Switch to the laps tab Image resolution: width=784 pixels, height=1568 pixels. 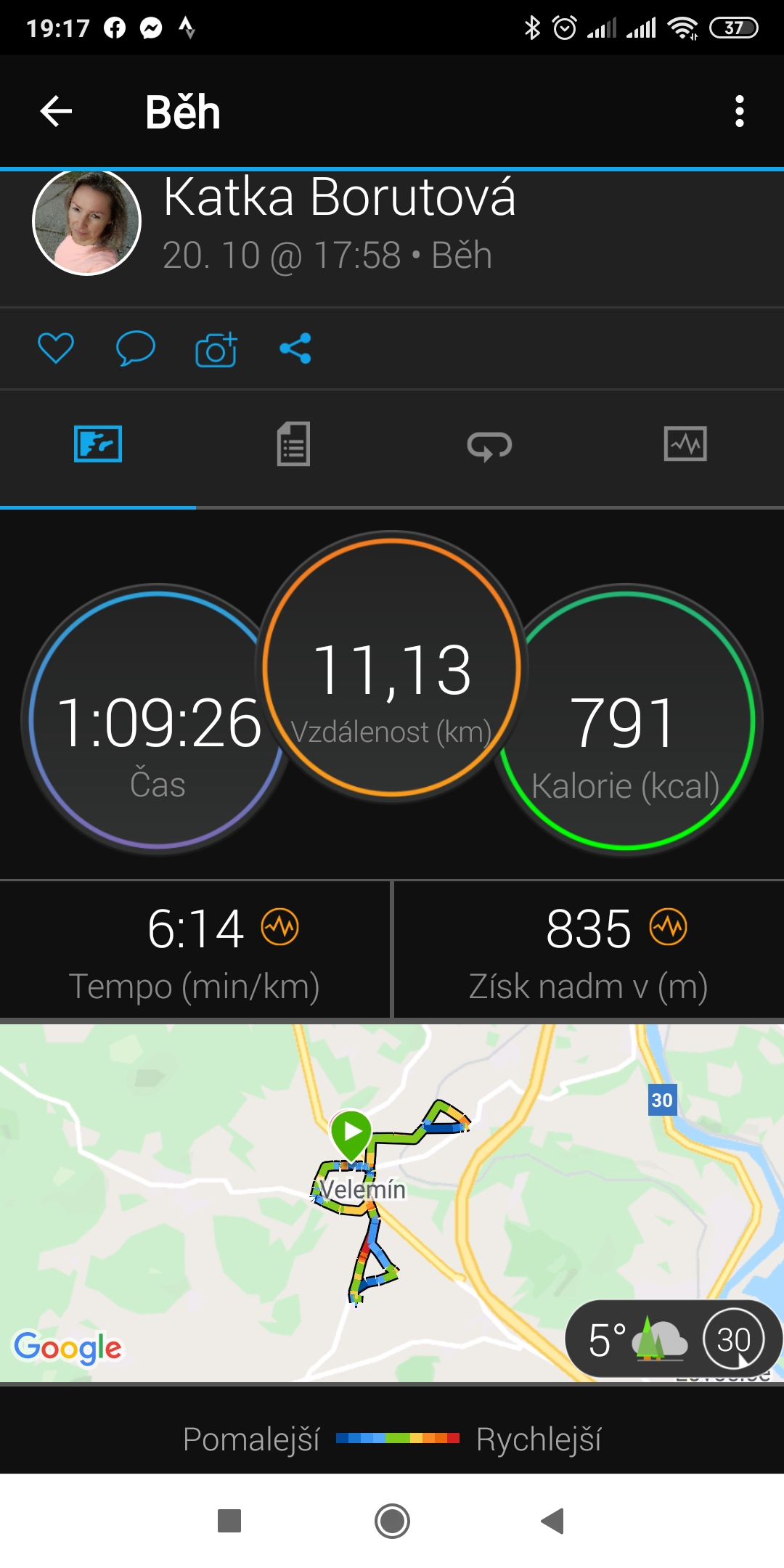(x=490, y=445)
